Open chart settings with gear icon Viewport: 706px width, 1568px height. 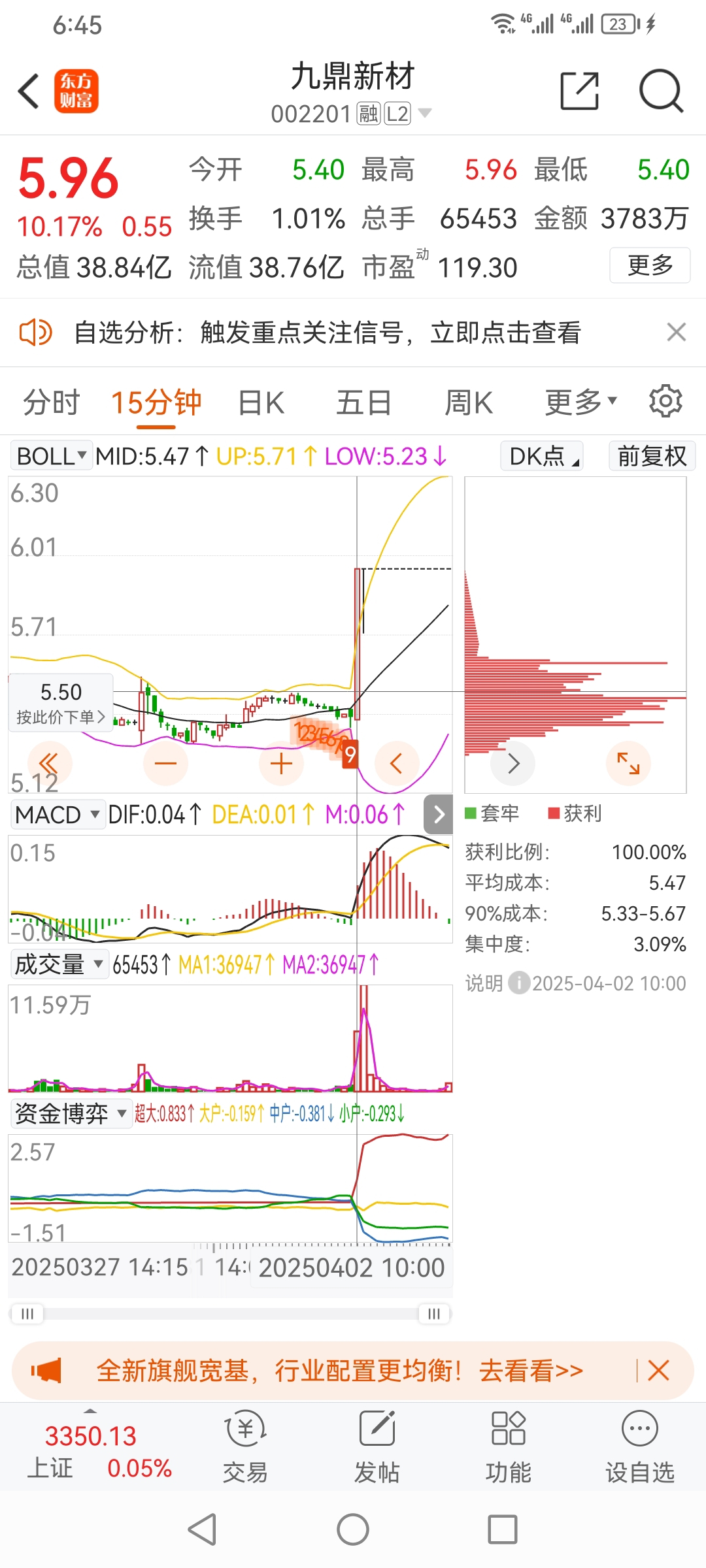click(x=665, y=400)
